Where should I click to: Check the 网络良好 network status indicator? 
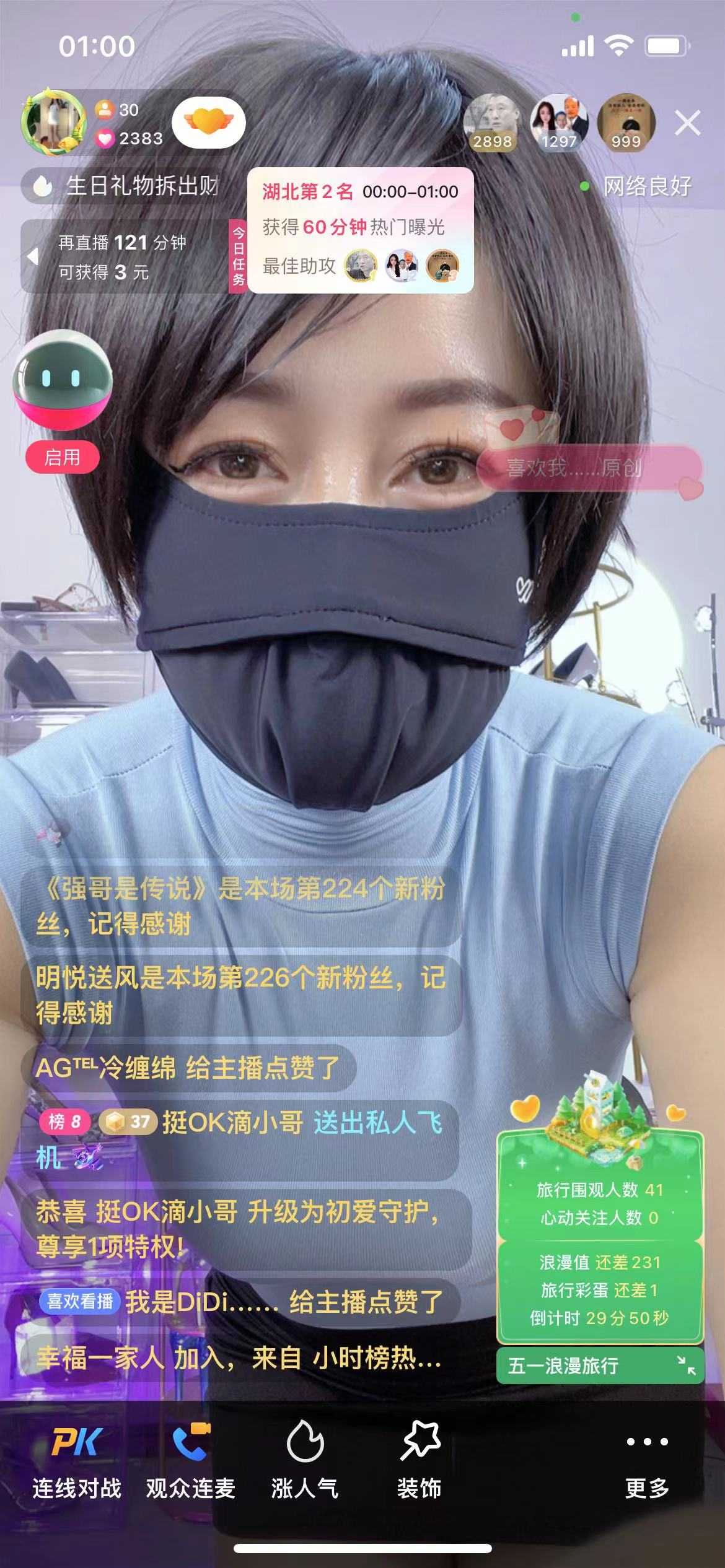click(638, 186)
